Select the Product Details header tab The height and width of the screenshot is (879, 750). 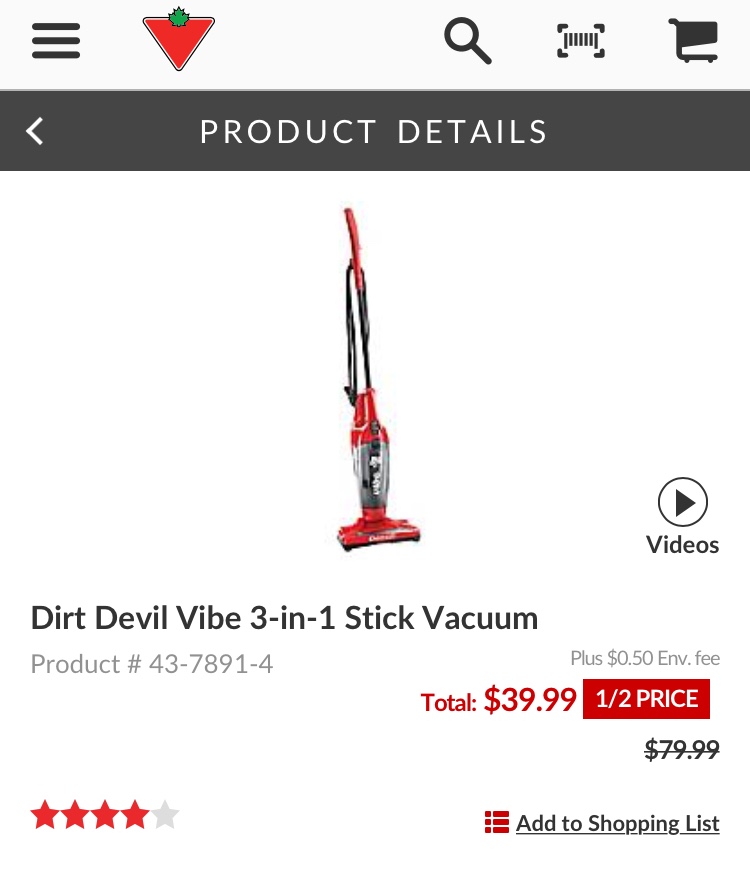[x=374, y=130]
